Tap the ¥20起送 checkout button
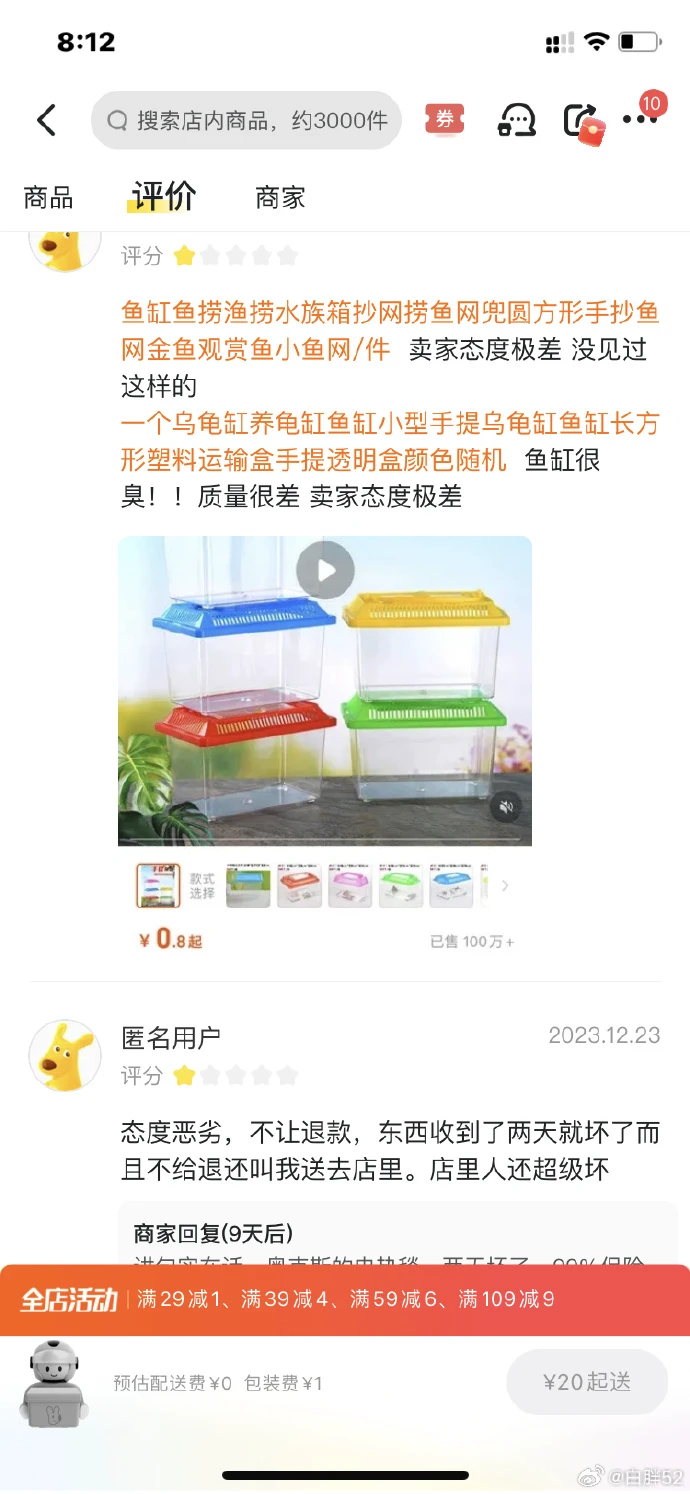The height and width of the screenshot is (1494, 690). pos(587,1382)
